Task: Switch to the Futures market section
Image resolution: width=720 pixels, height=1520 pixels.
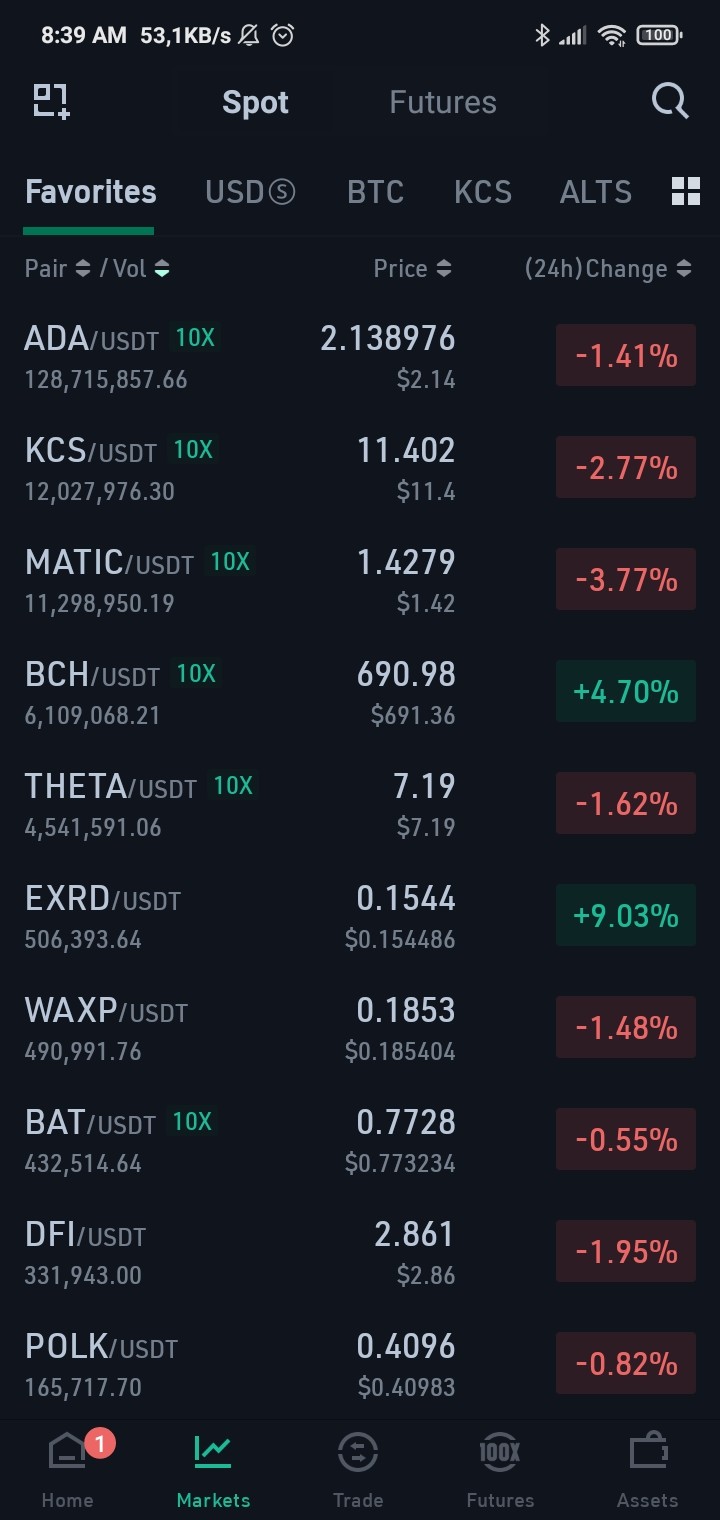Action: coord(442,102)
